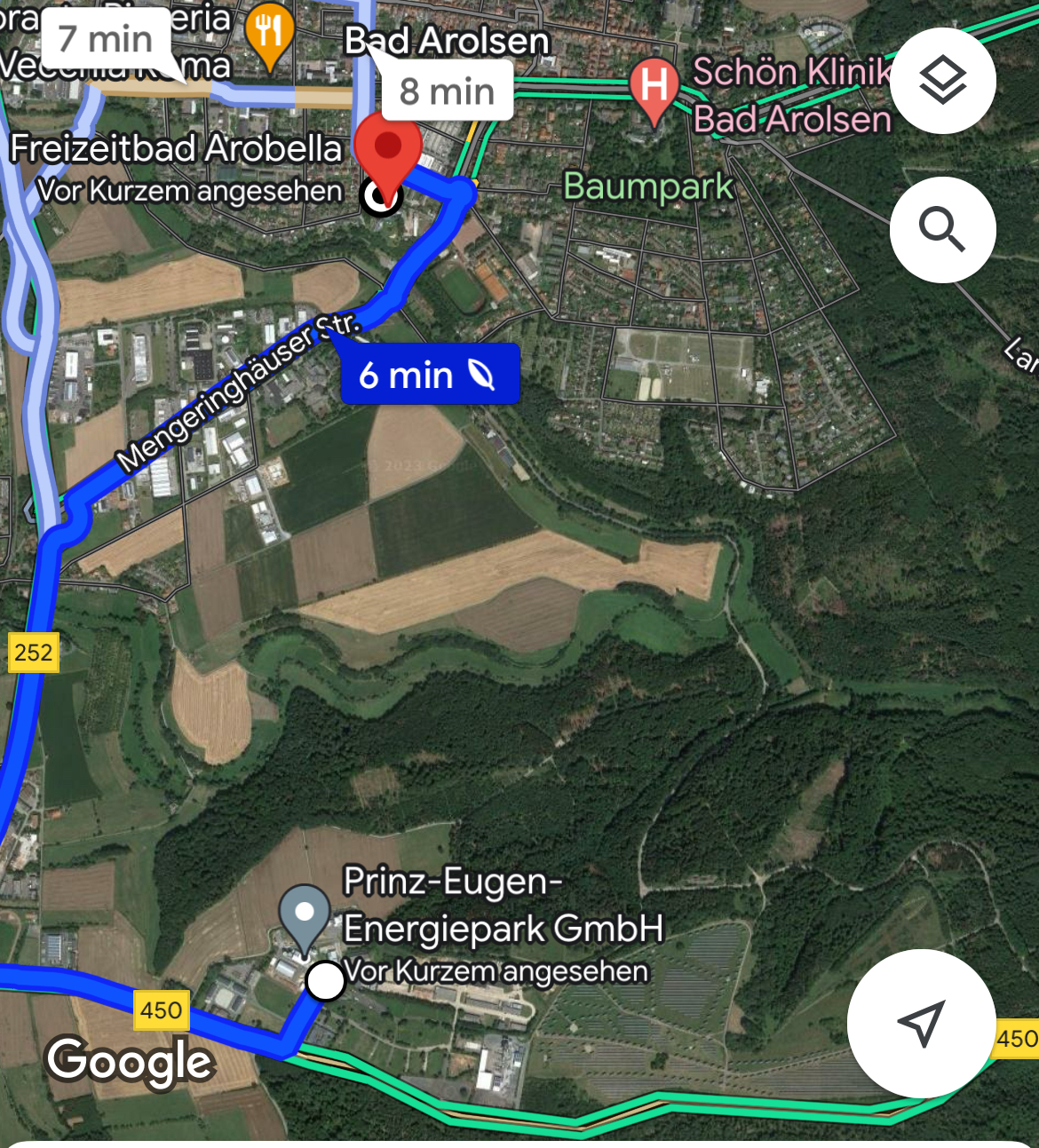Open the Pizzeria restaurant marker
Viewport: 1039px width, 1148px height.
point(268,33)
